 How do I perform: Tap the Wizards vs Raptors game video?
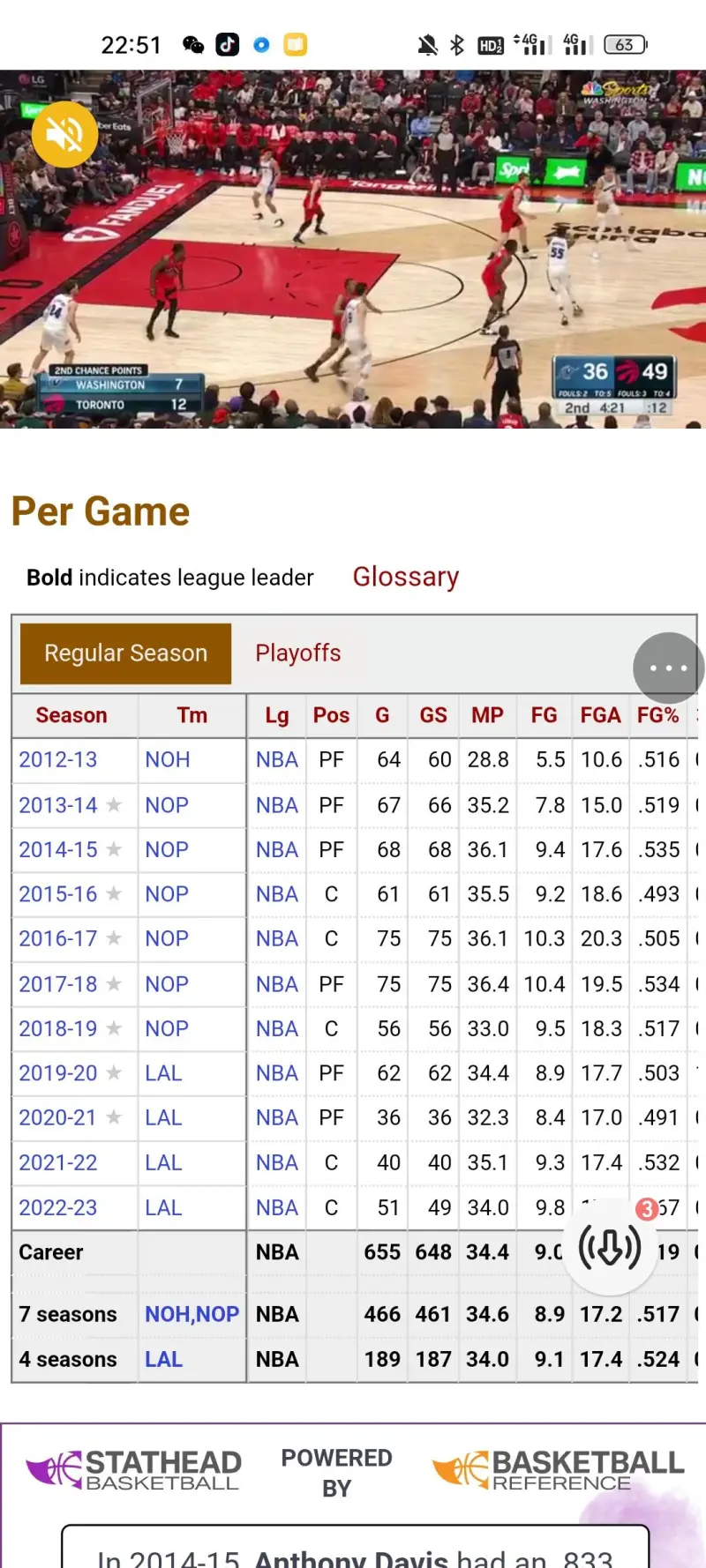tap(353, 250)
